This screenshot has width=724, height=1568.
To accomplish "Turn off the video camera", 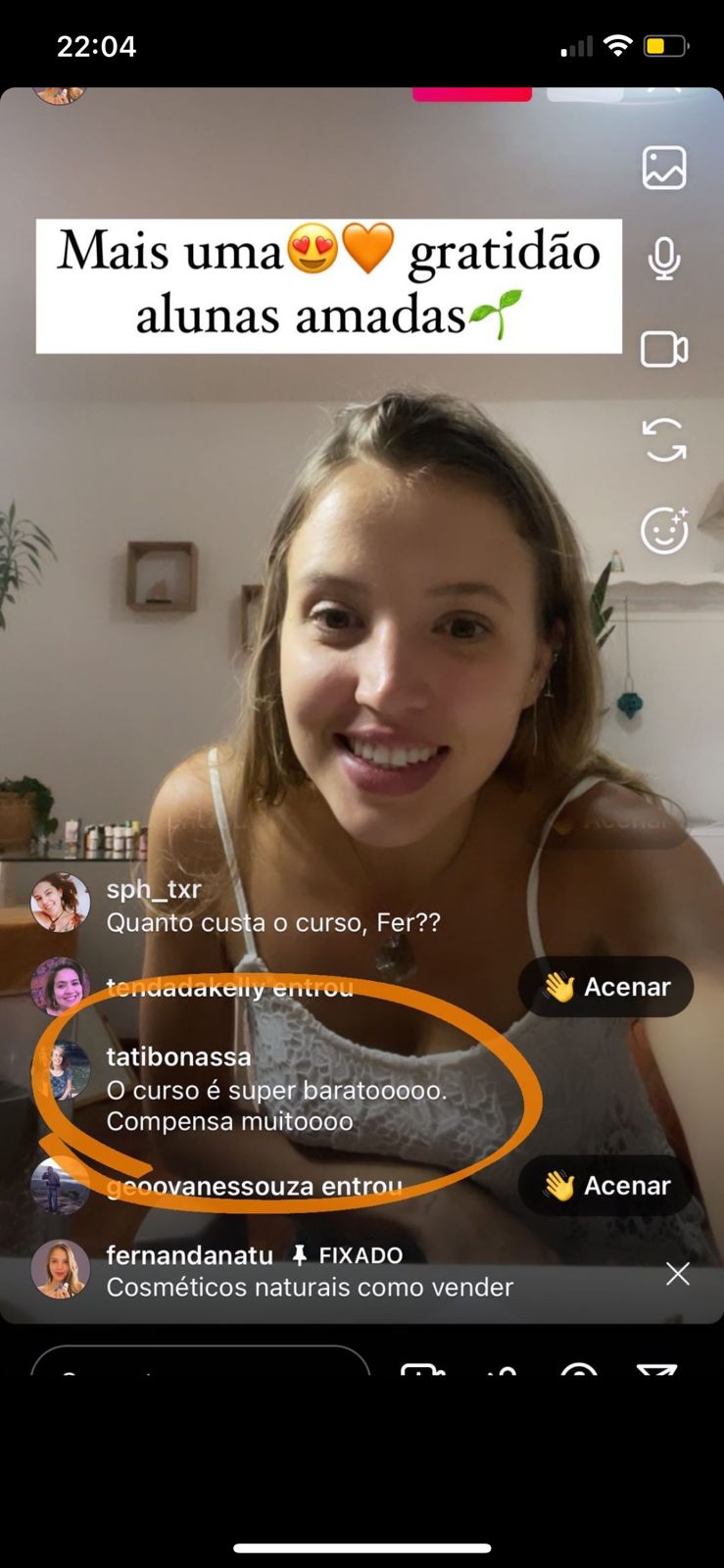I will pyautogui.click(x=663, y=349).
